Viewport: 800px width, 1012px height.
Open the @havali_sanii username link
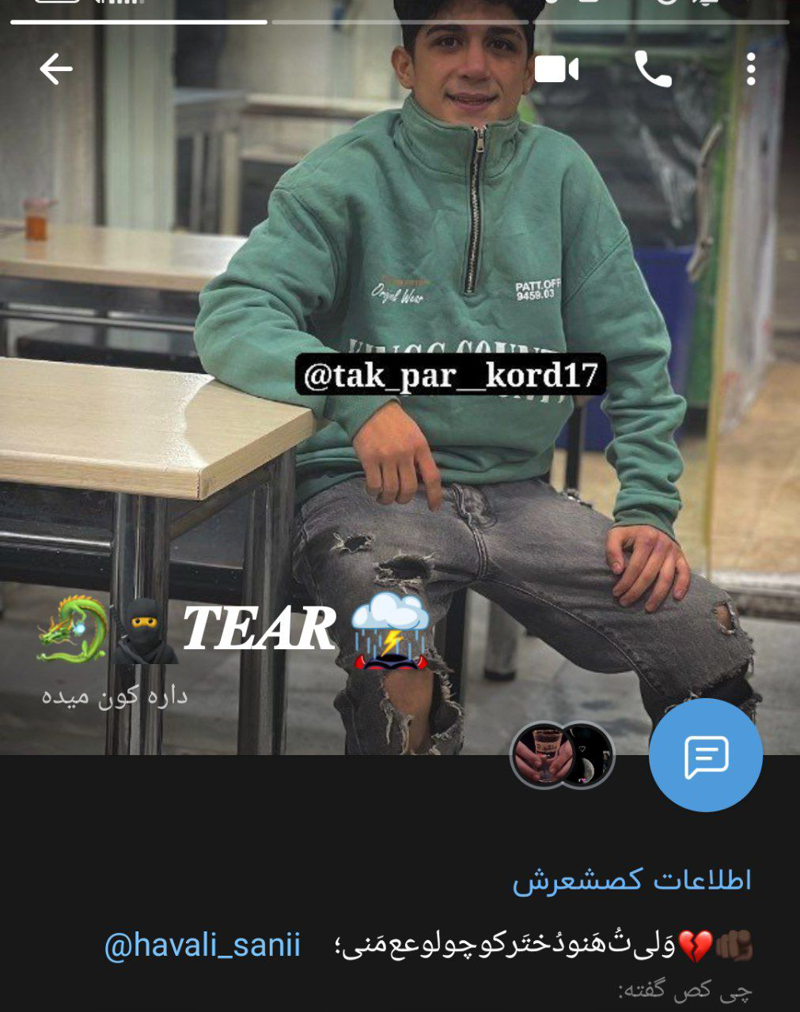202,945
